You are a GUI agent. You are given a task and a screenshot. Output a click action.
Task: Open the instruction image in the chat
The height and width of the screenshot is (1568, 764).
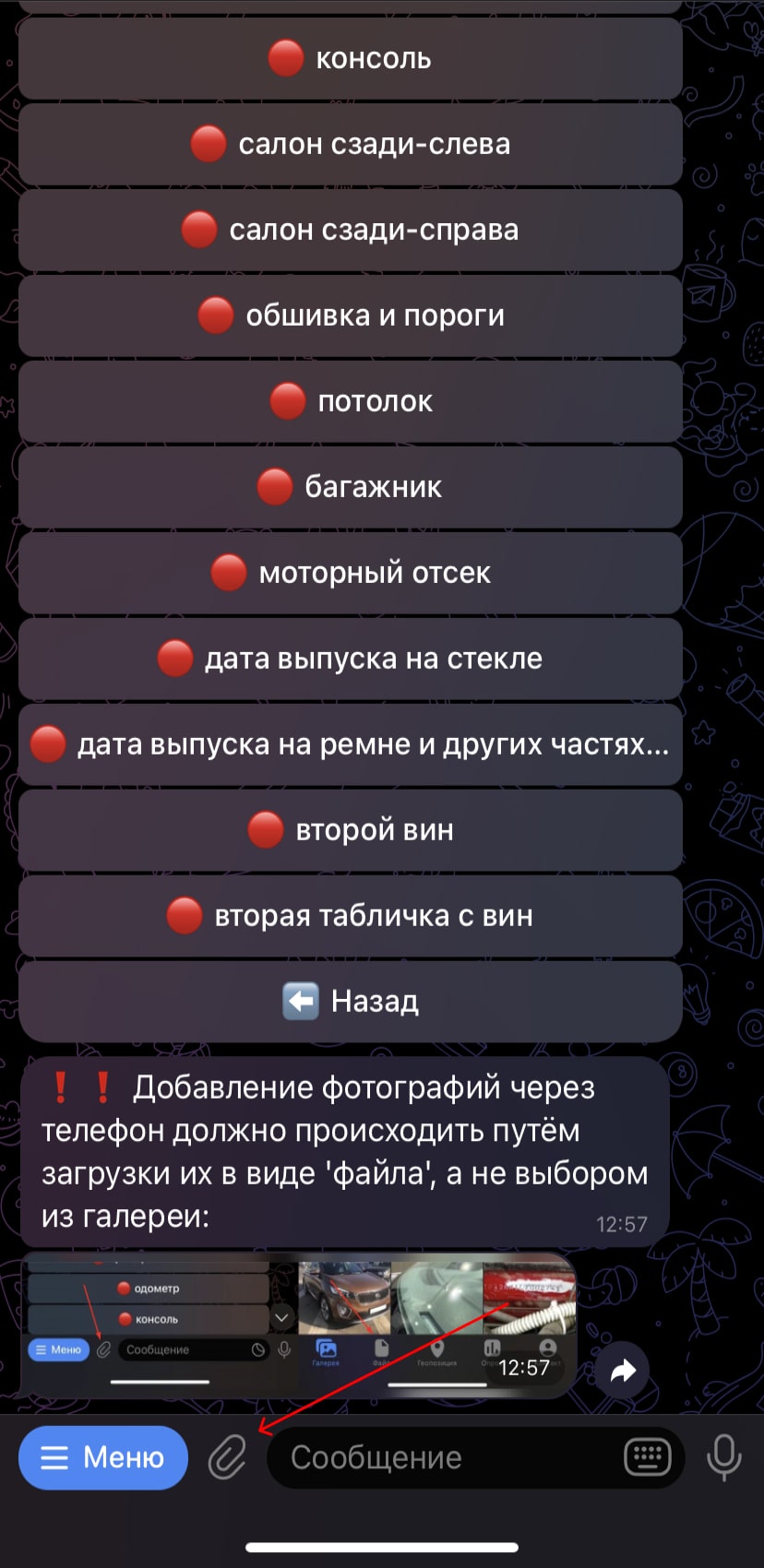click(299, 1324)
